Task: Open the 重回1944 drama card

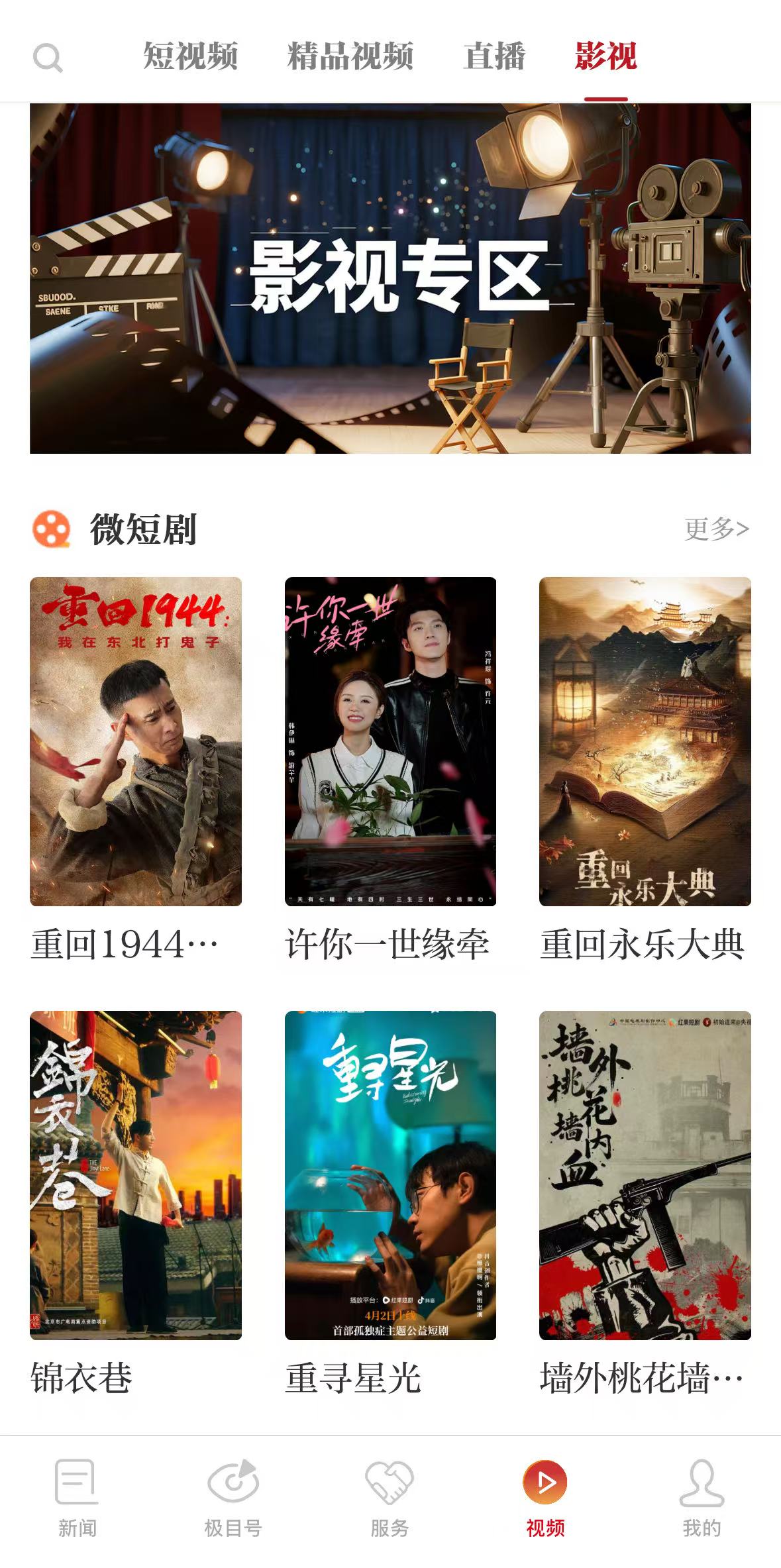Action: point(136,741)
